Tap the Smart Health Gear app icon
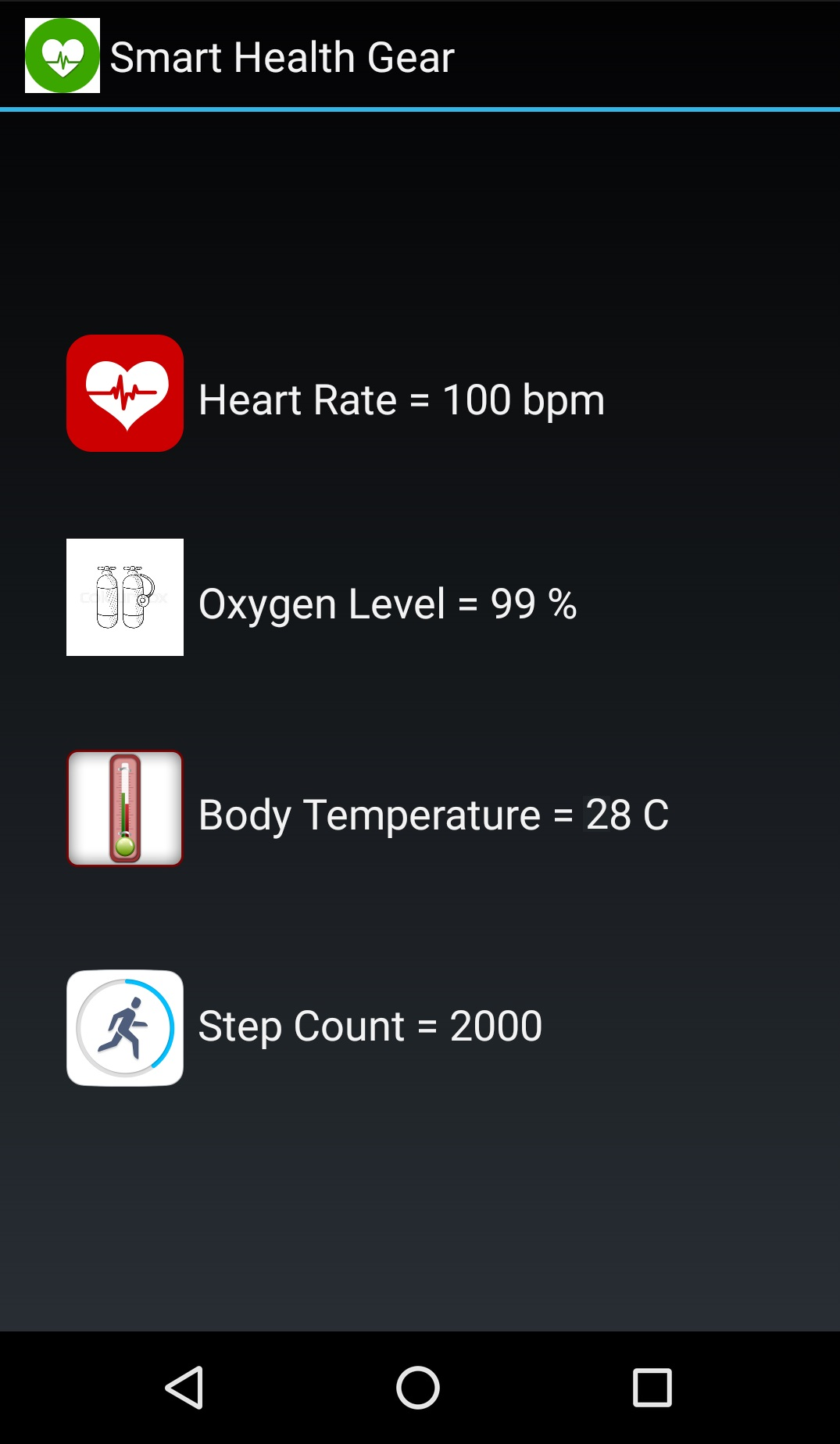Viewport: 840px width, 1444px height. [x=63, y=56]
